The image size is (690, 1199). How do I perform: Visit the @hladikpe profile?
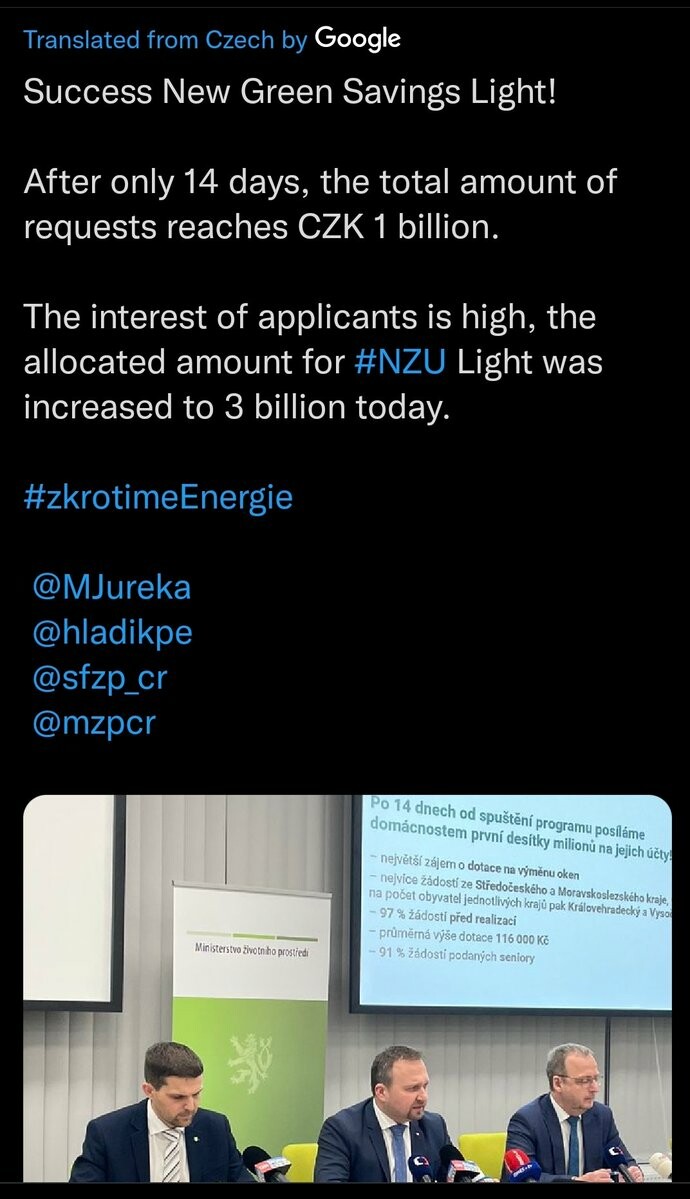(x=112, y=632)
